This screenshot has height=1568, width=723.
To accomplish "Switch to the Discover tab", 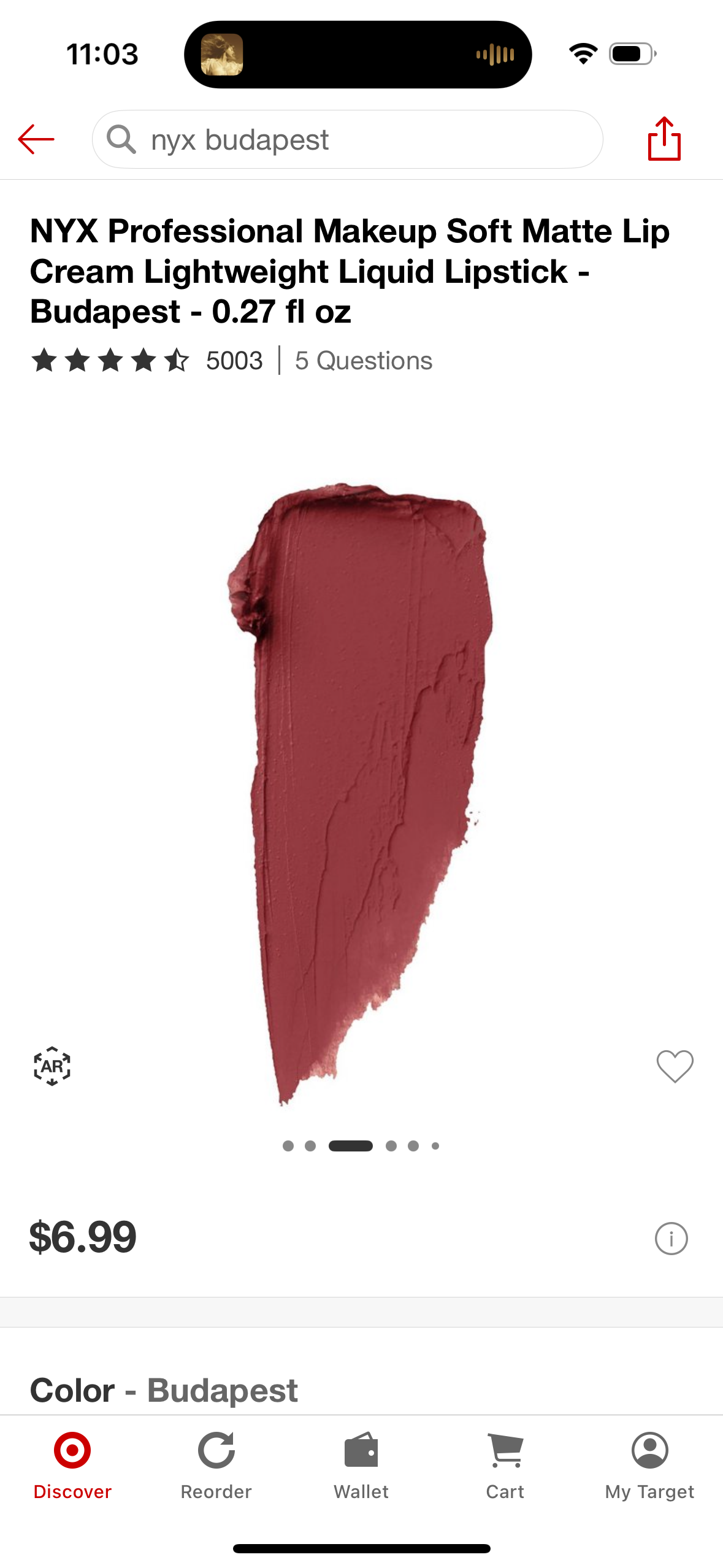I will pyautogui.click(x=72, y=1466).
